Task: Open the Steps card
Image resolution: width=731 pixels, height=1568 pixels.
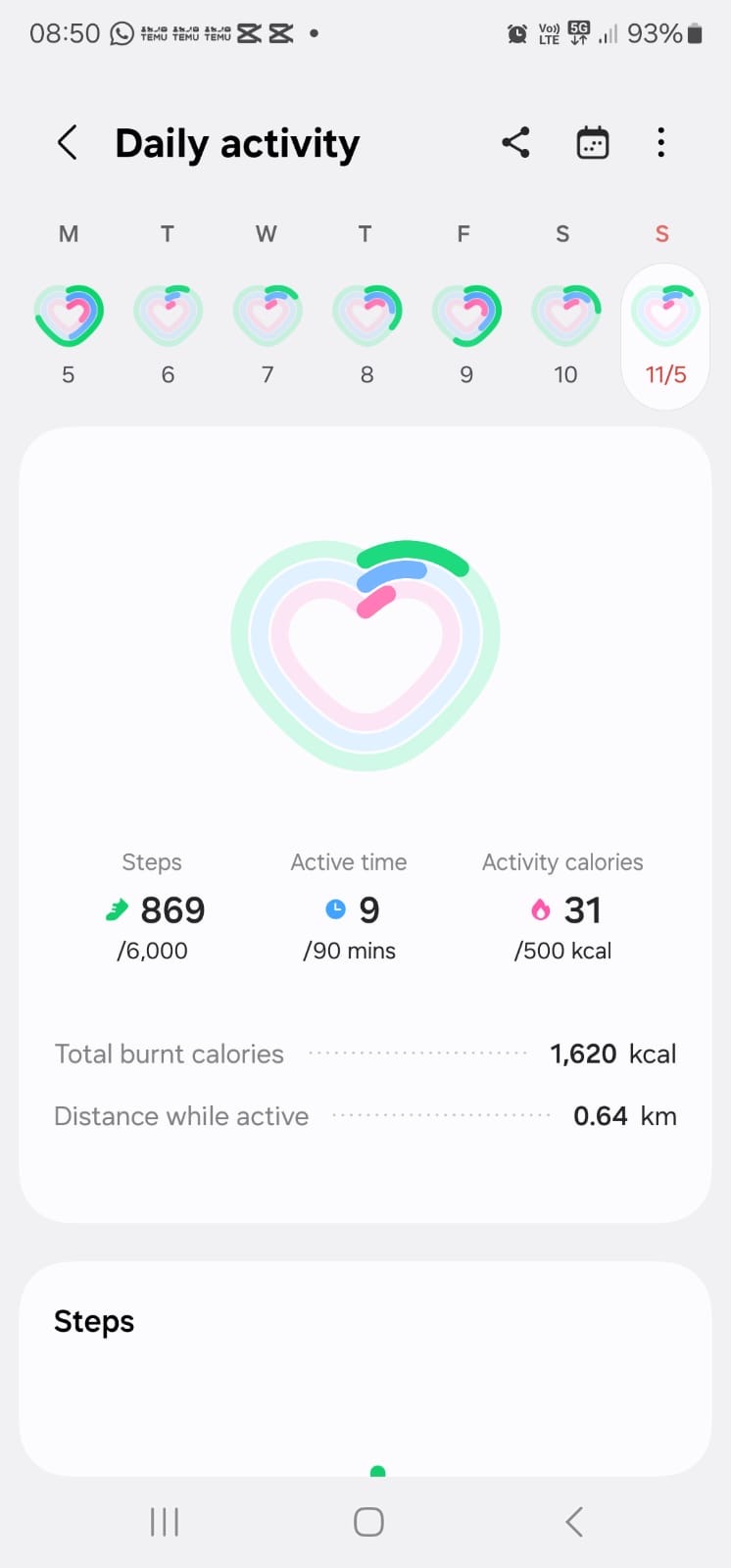Action: pyautogui.click(x=365, y=1369)
